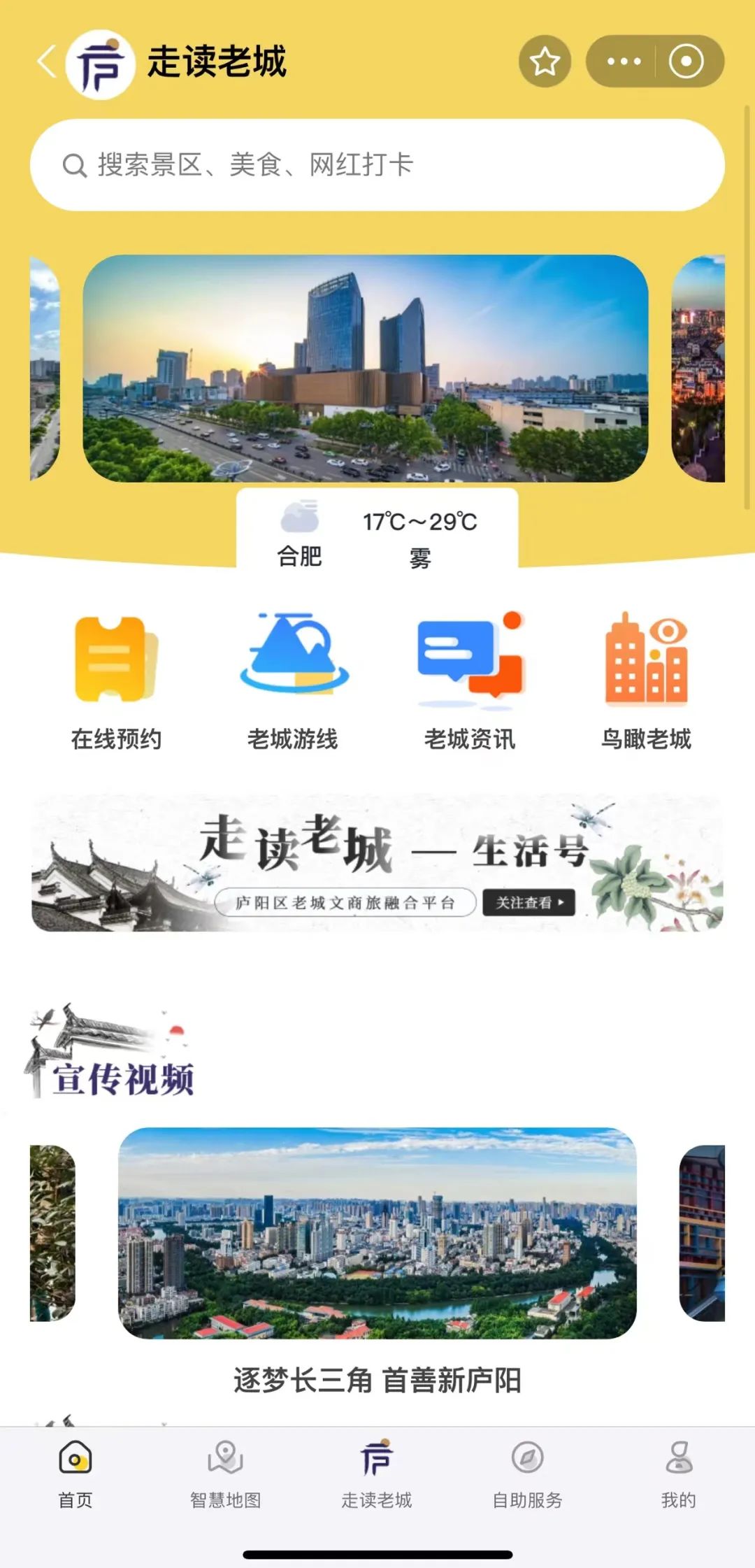The width and height of the screenshot is (755, 1568).
Task: Tap the 走读老城 logo in the header
Action: [101, 62]
